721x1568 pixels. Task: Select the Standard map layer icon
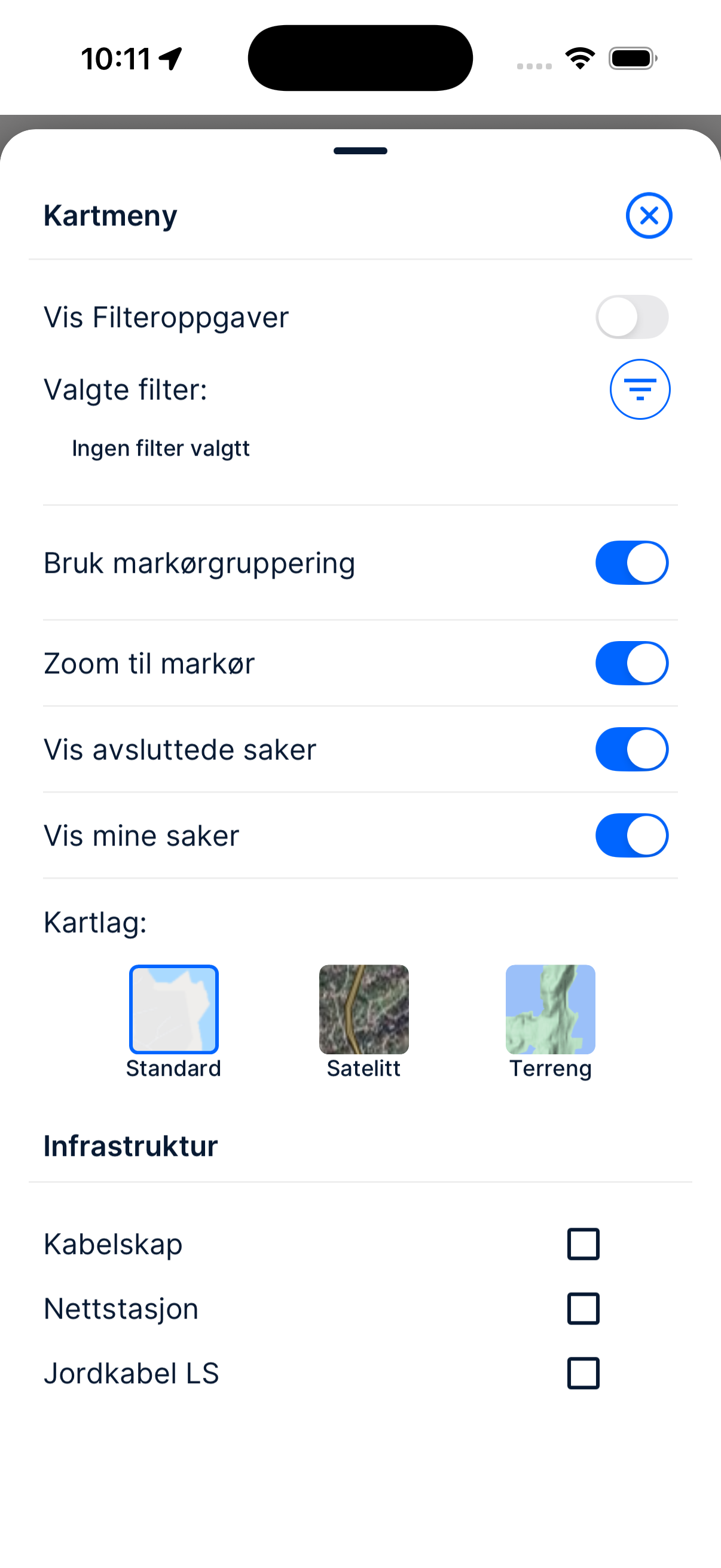pyautogui.click(x=173, y=1009)
